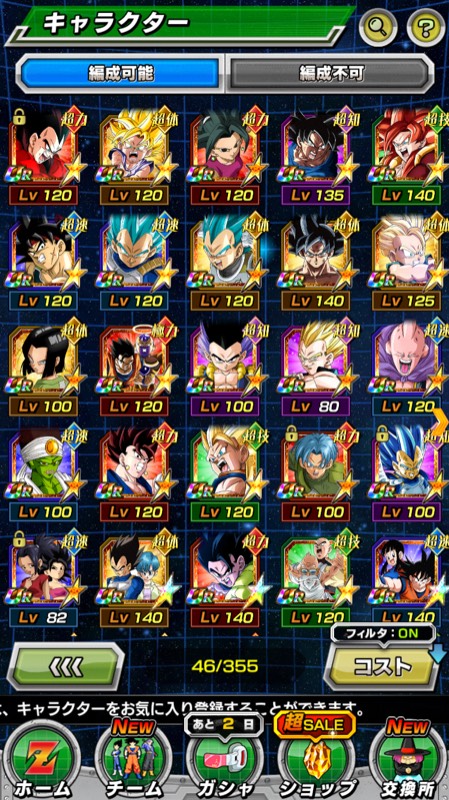The image size is (449, 800).
Task: Switch to the 編成不可 tab
Action: (331, 74)
